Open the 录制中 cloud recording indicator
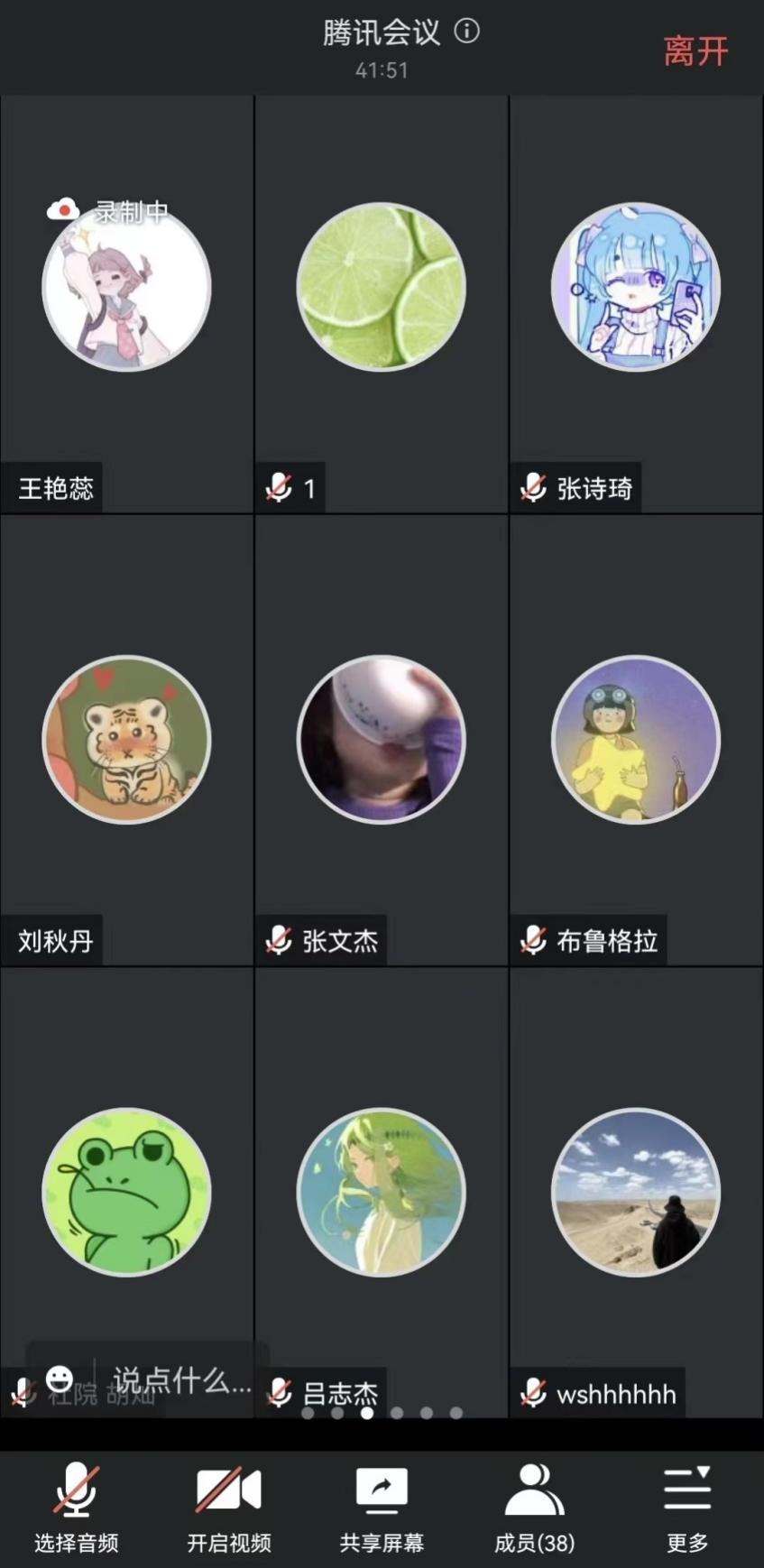Image resolution: width=764 pixels, height=1568 pixels. point(108,212)
